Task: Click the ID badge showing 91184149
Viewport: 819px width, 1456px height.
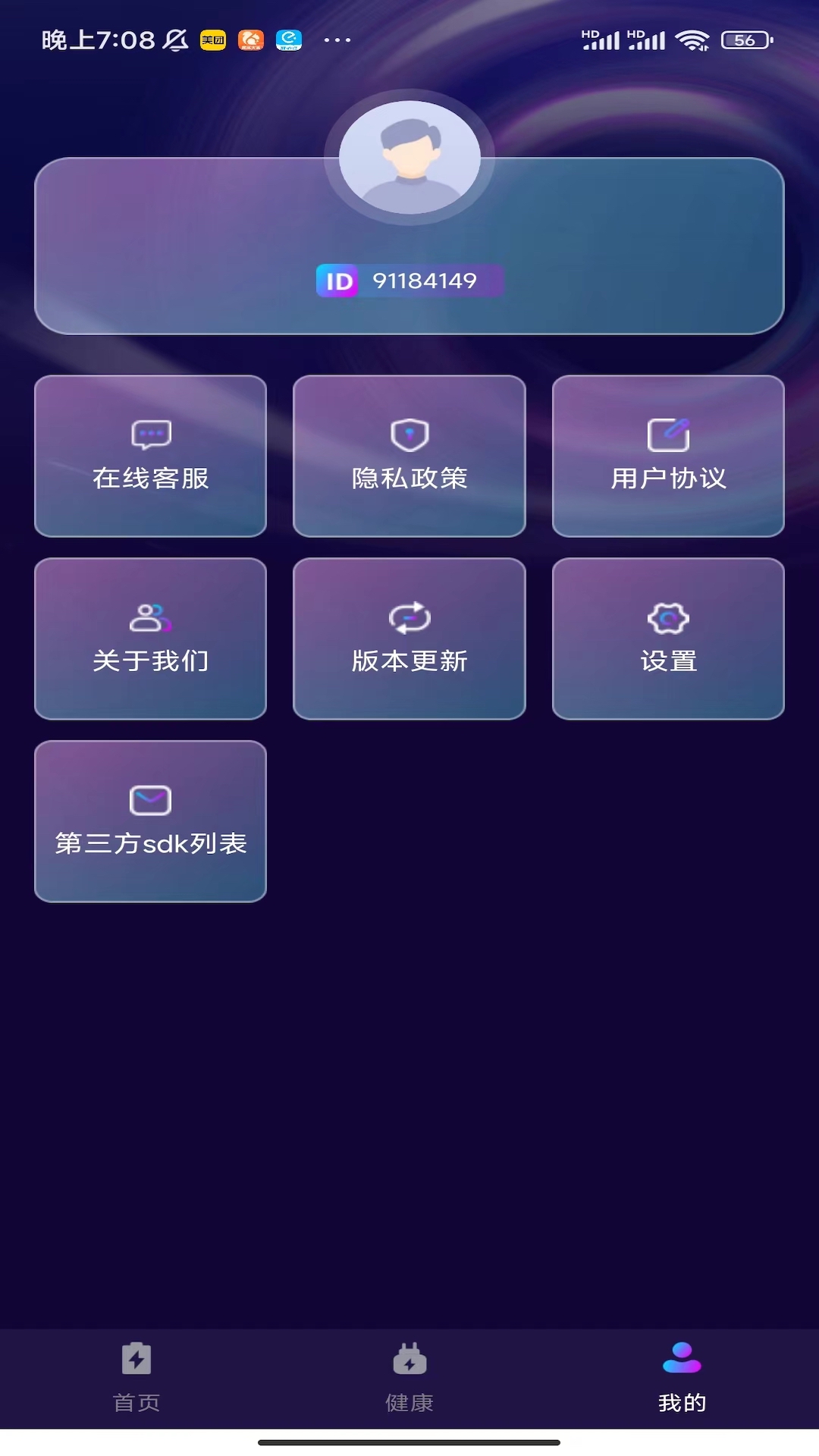Action: click(x=409, y=281)
